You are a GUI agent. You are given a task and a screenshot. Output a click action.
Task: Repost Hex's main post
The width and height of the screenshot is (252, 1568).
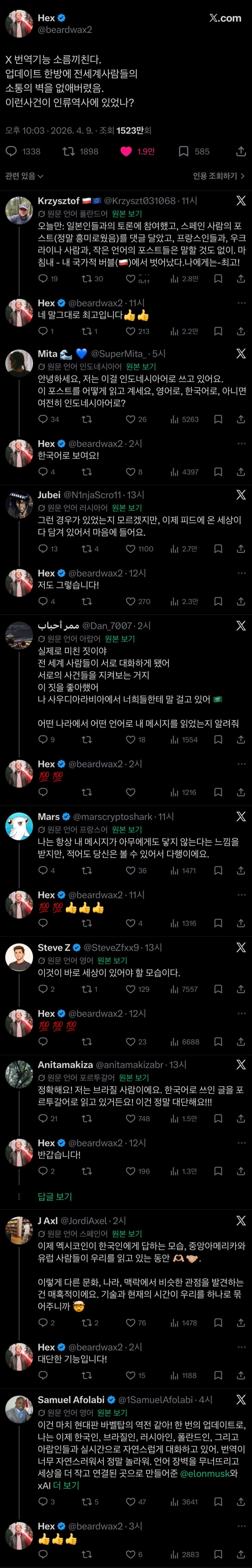click(x=68, y=151)
